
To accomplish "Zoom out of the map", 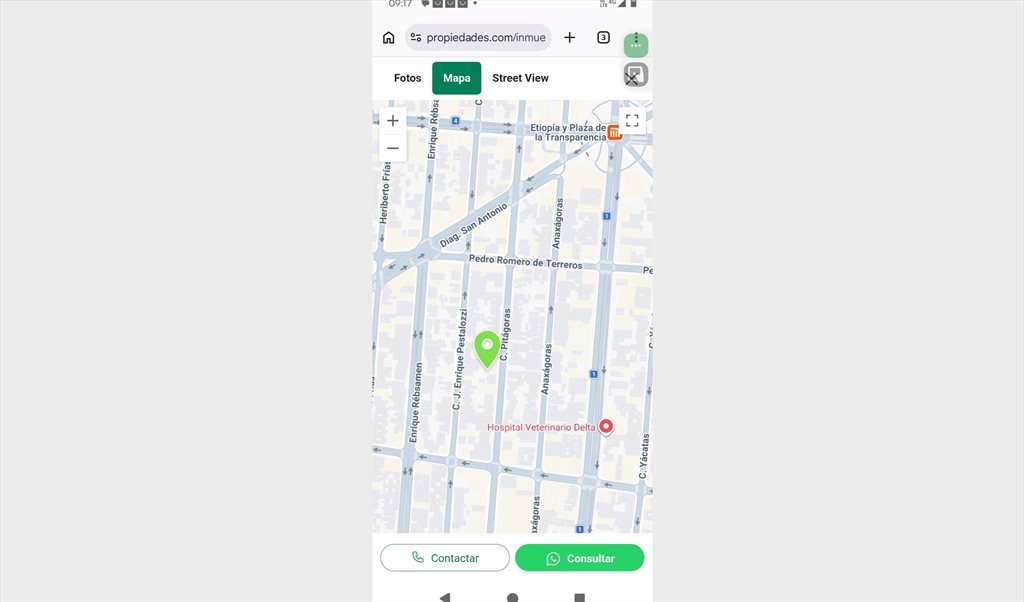I will (393, 149).
